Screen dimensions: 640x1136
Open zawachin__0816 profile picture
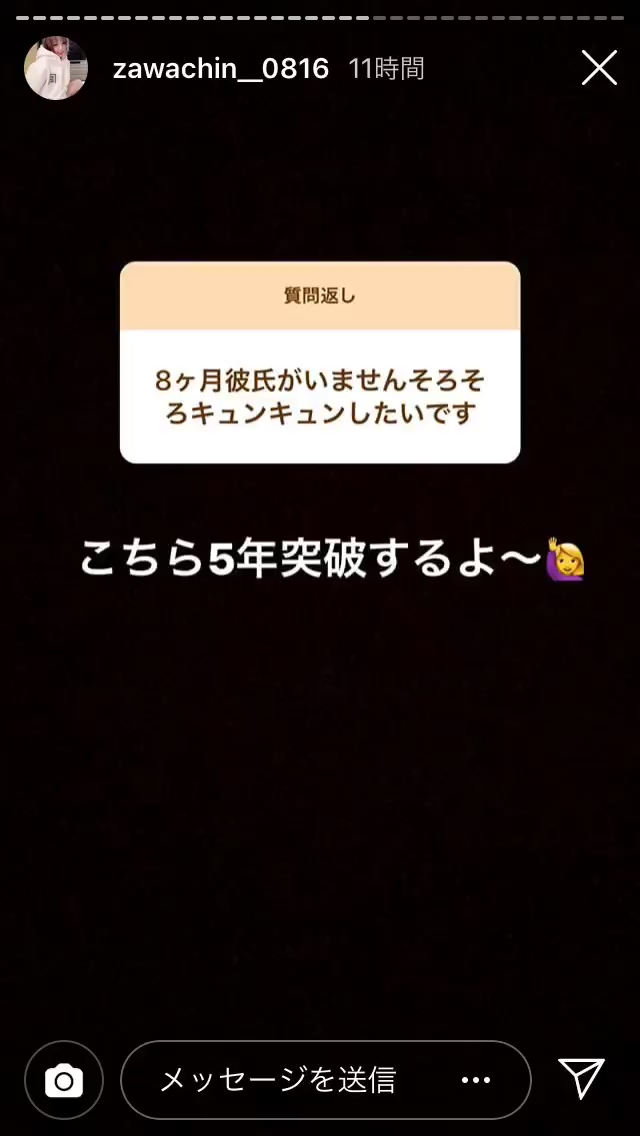(x=56, y=68)
